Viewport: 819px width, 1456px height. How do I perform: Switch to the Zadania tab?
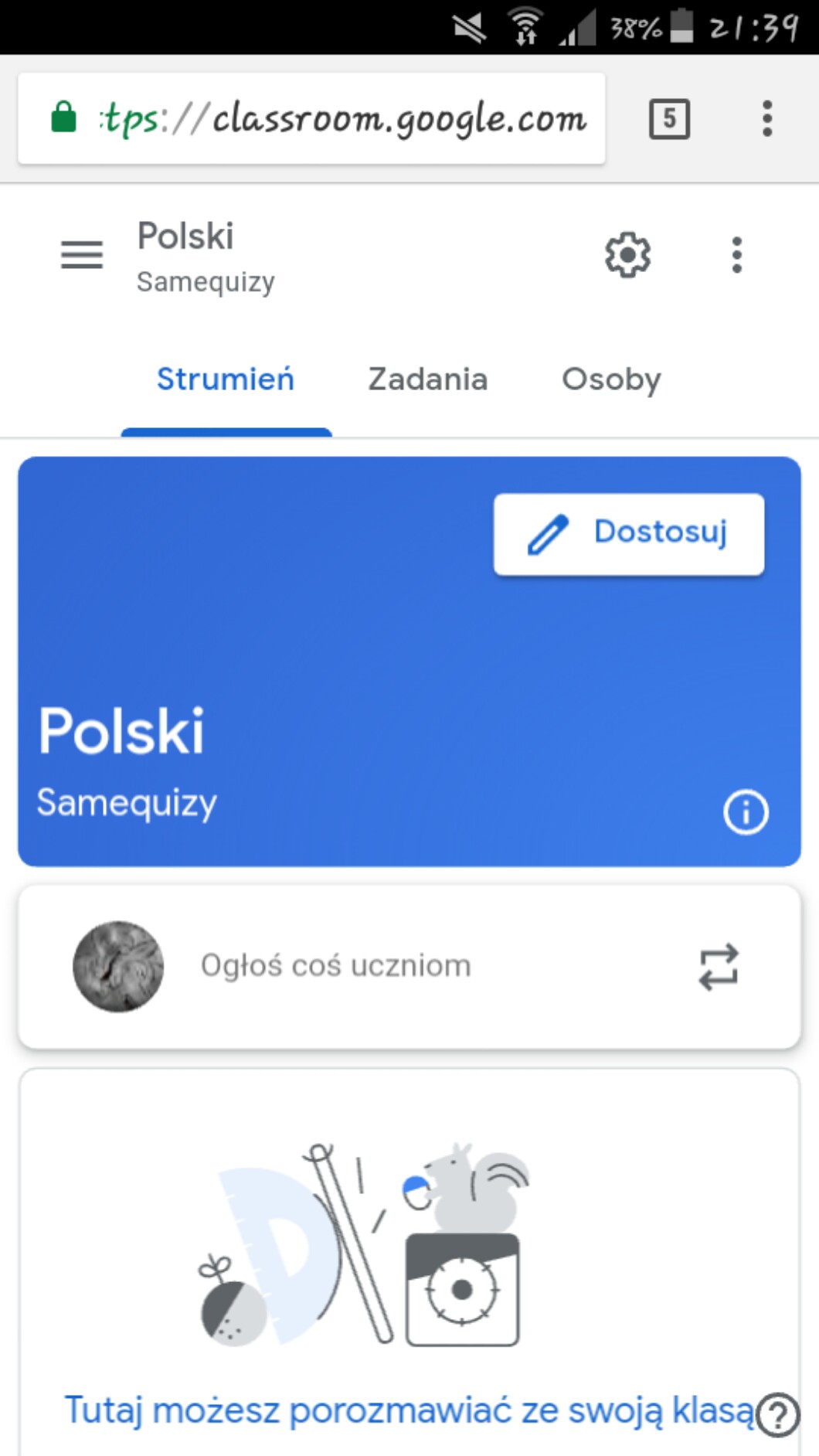pyautogui.click(x=427, y=379)
